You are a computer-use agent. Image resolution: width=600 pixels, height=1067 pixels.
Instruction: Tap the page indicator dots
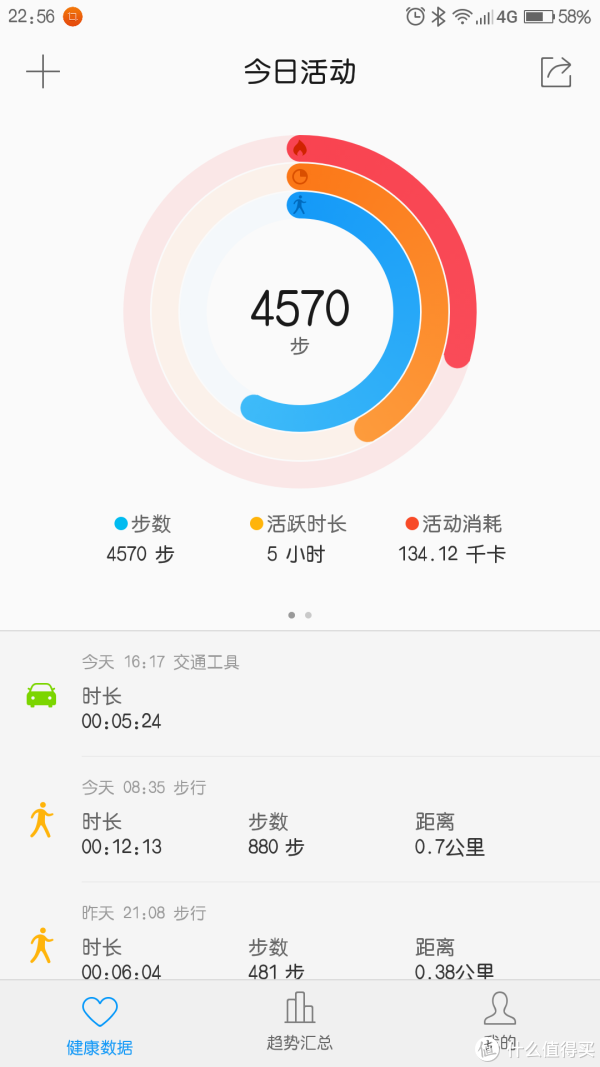click(300, 614)
